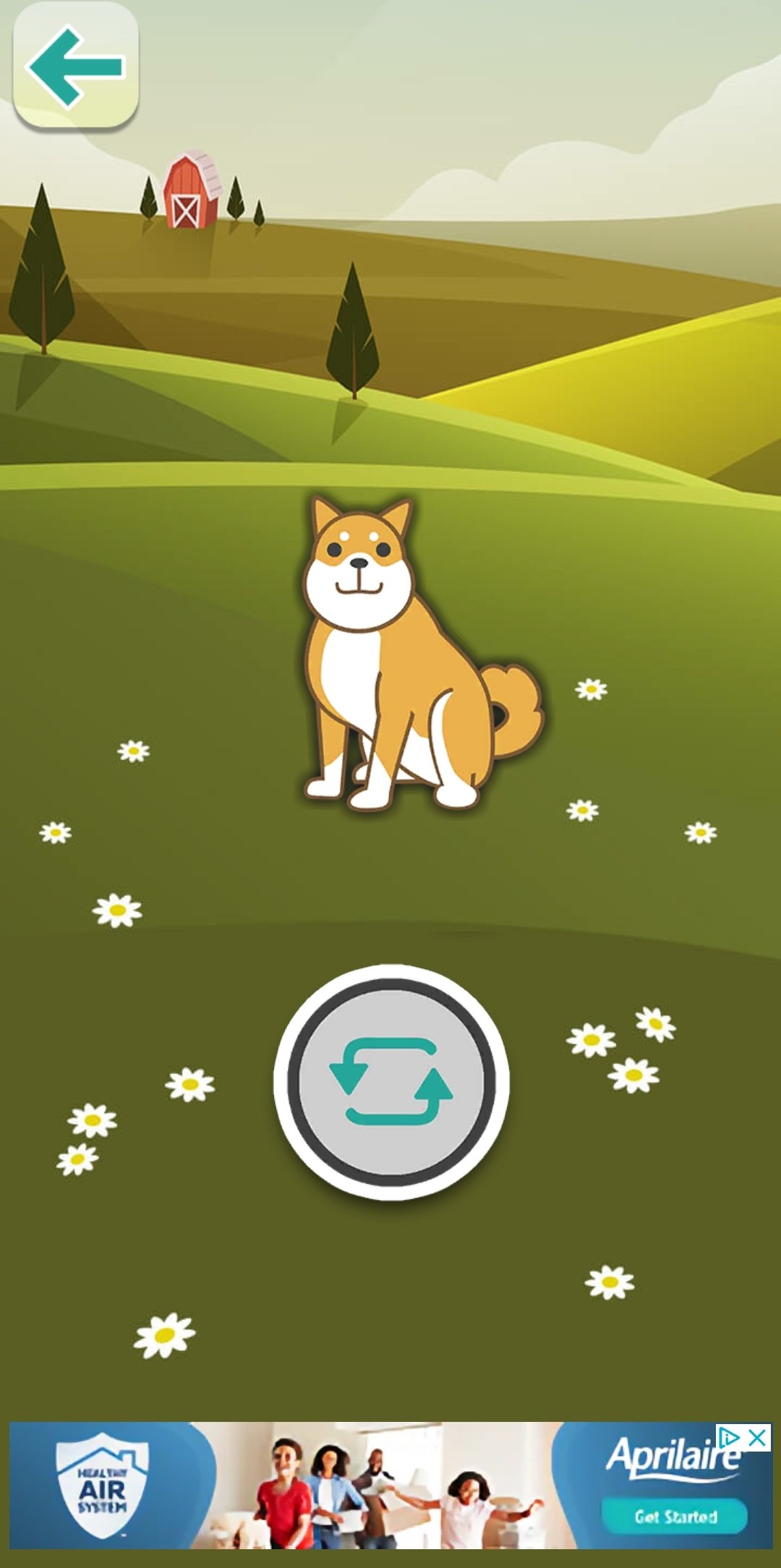
Task: Tap the round refresh swap button
Action: pos(391,1082)
